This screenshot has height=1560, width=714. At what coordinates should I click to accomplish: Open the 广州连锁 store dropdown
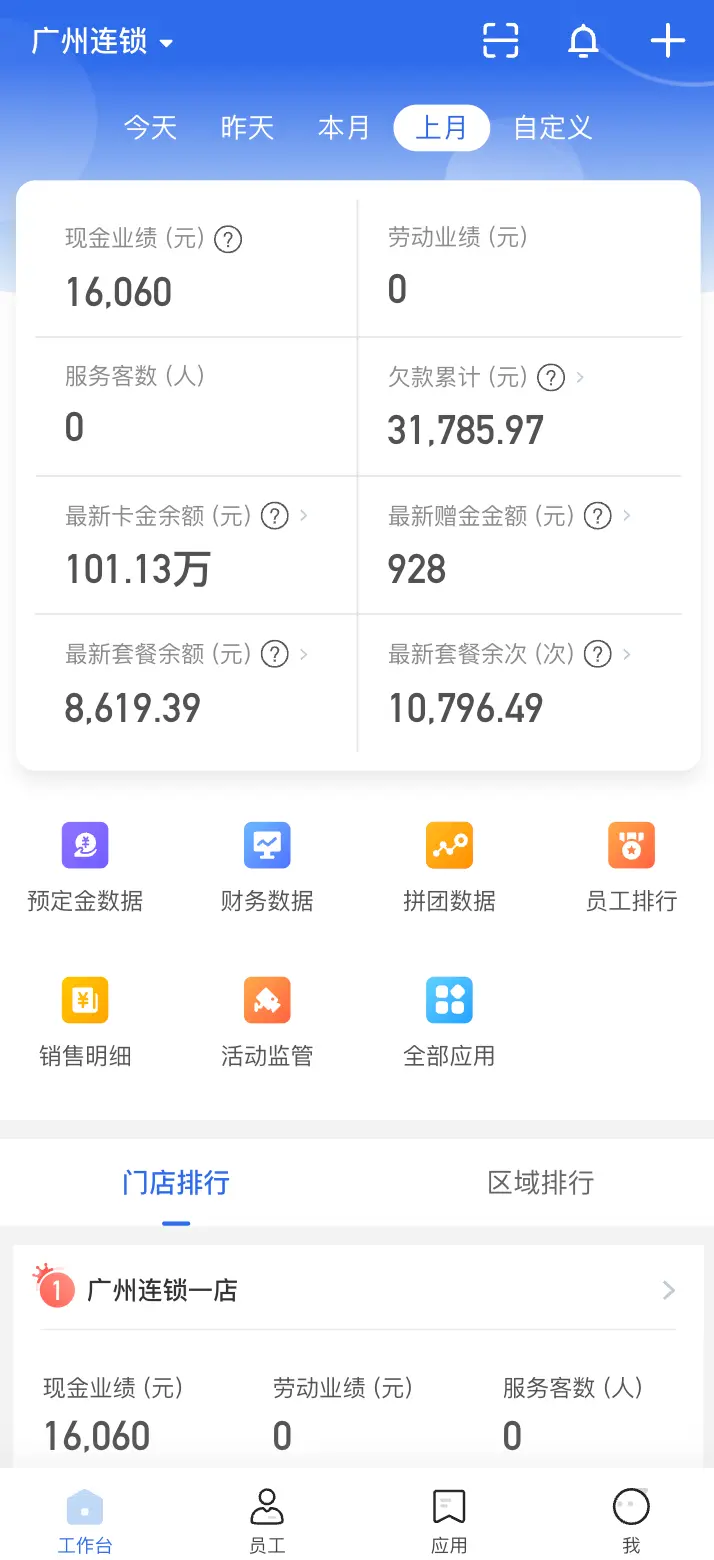pos(102,42)
